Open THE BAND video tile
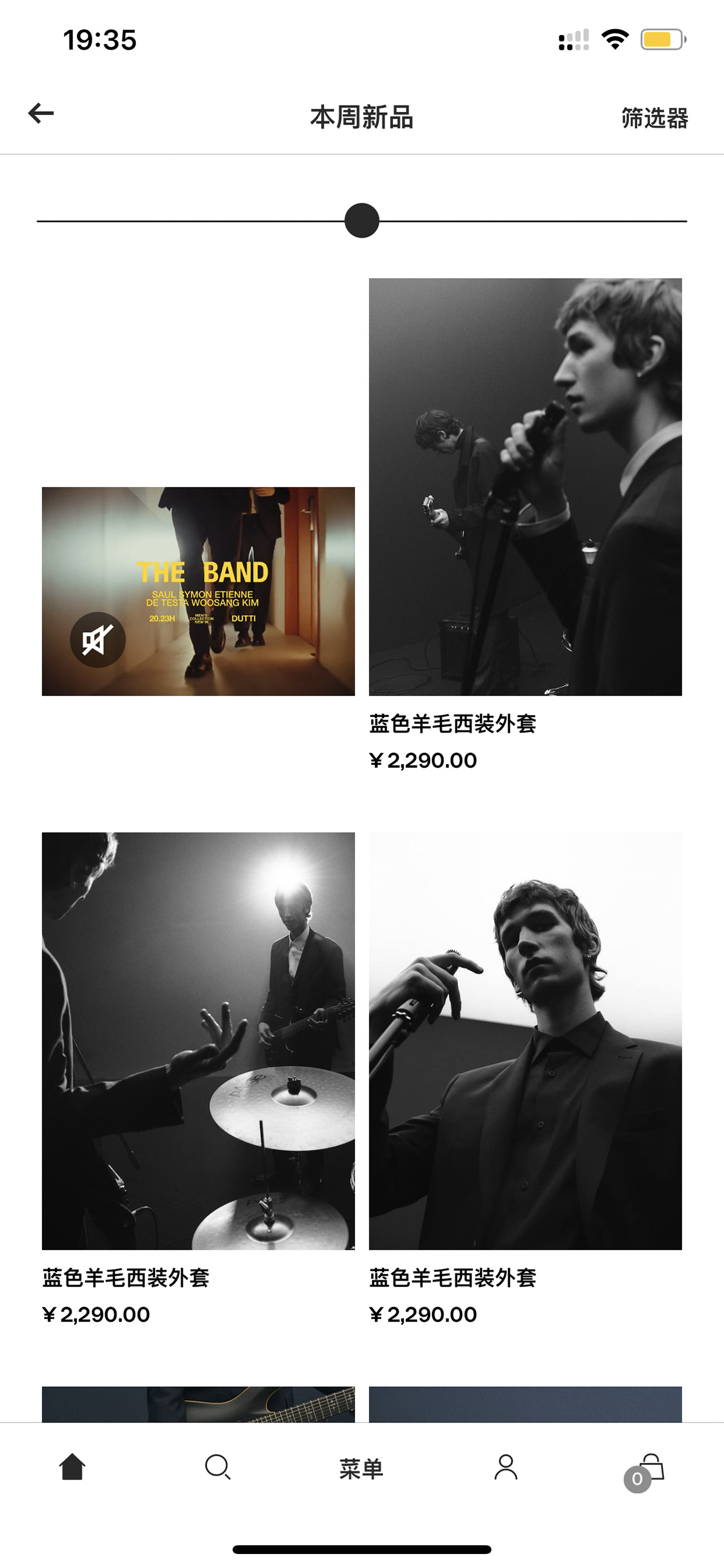This screenshot has height=1568, width=724. coord(199,591)
